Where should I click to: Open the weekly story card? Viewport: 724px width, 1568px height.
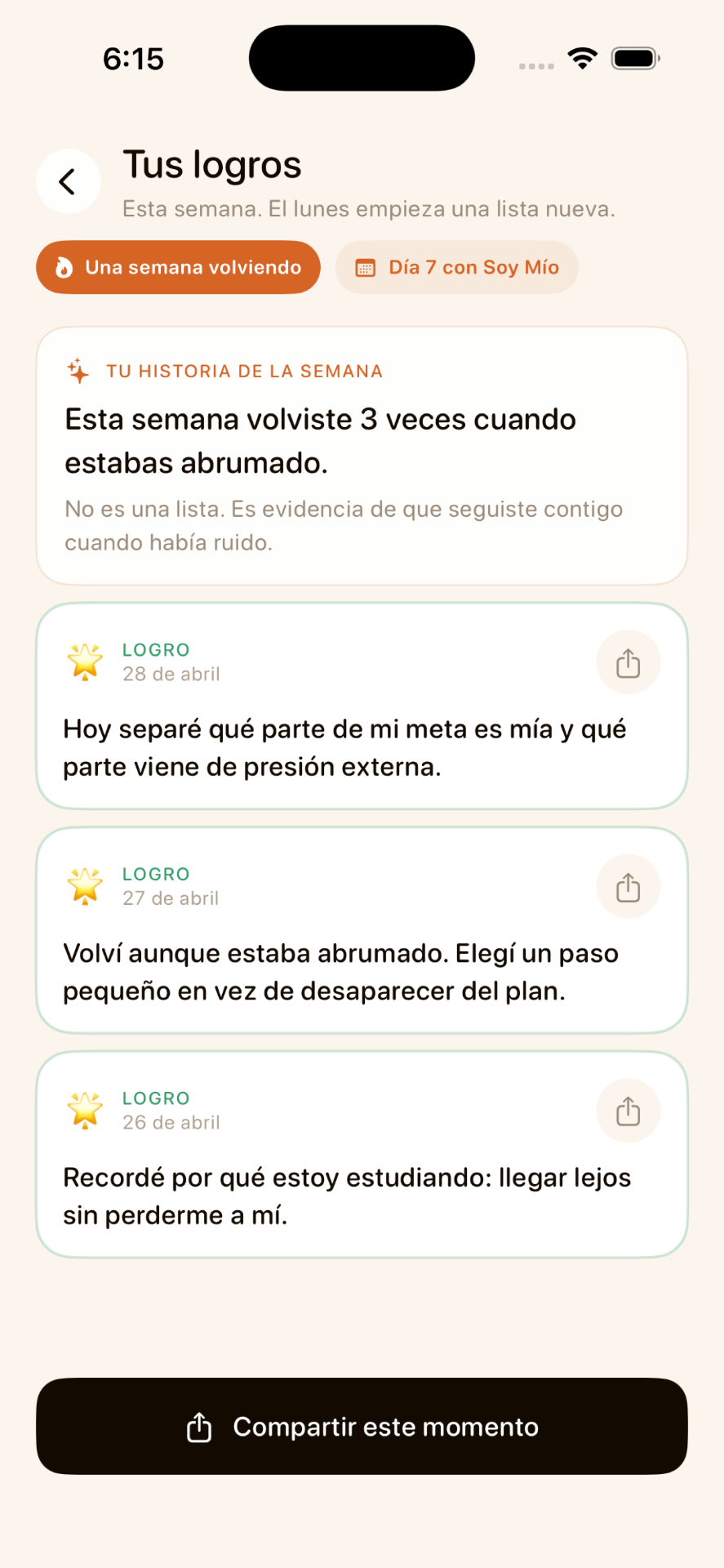tap(362, 455)
